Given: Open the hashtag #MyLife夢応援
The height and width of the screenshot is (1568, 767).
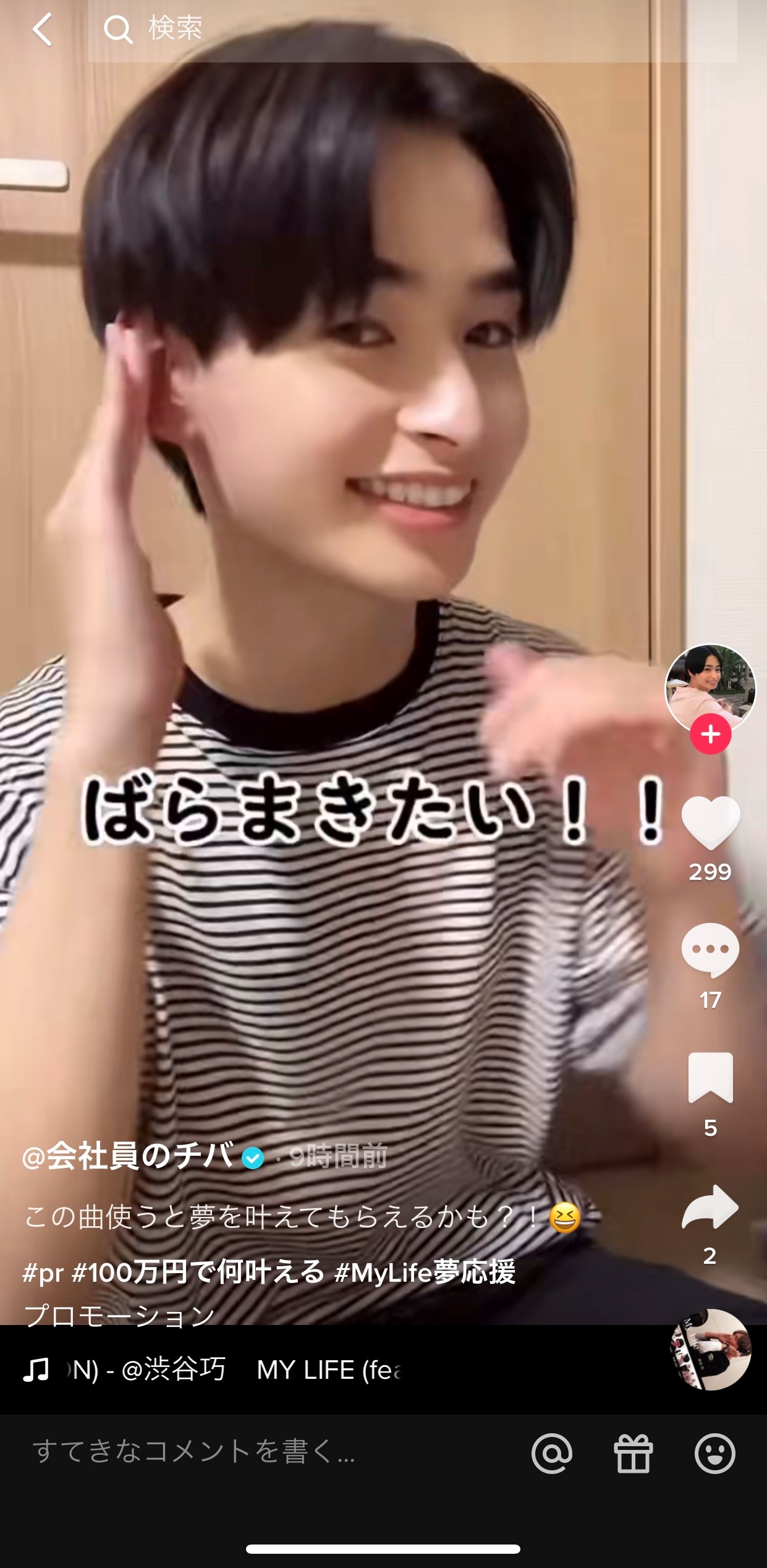Looking at the screenshot, I should pos(425,1272).
